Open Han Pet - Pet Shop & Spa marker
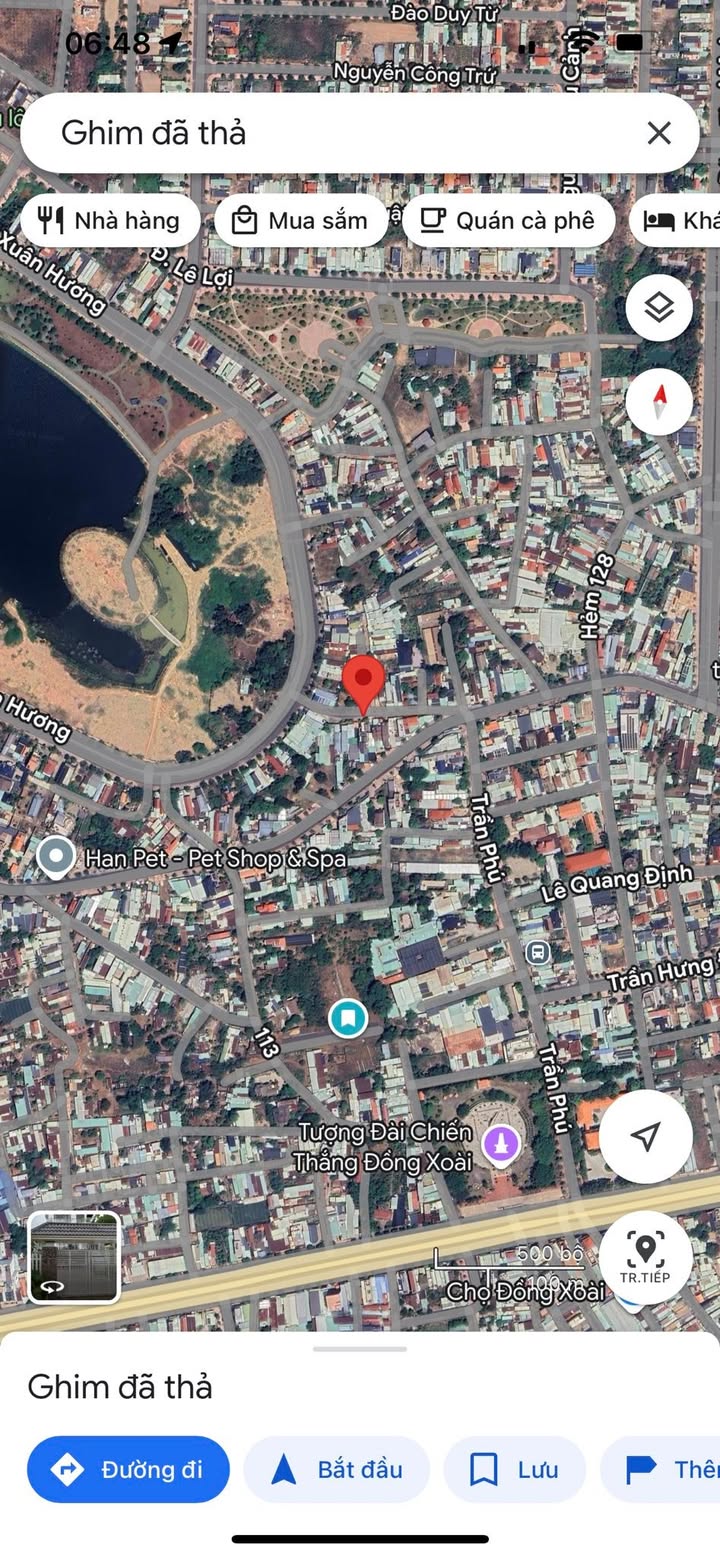 [x=55, y=857]
